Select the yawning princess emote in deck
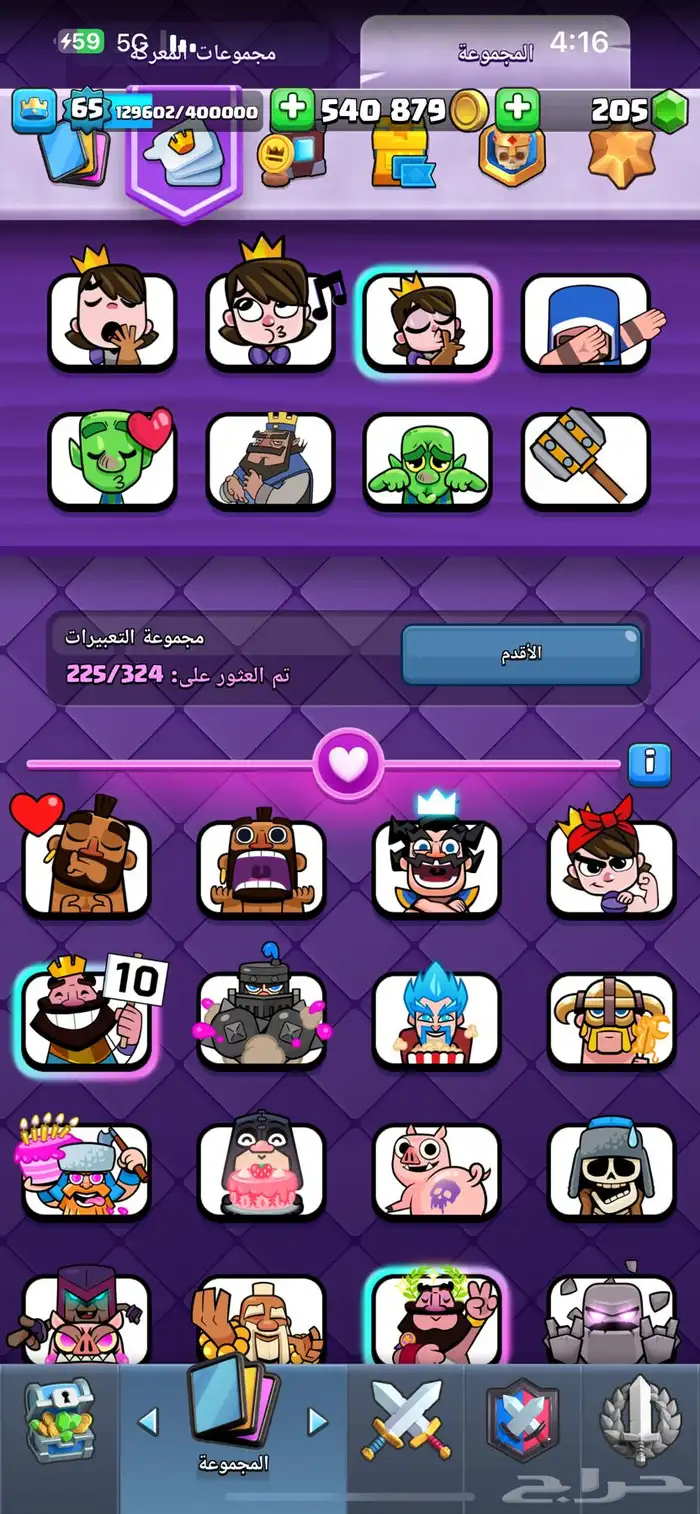700x1514 pixels. point(112,320)
